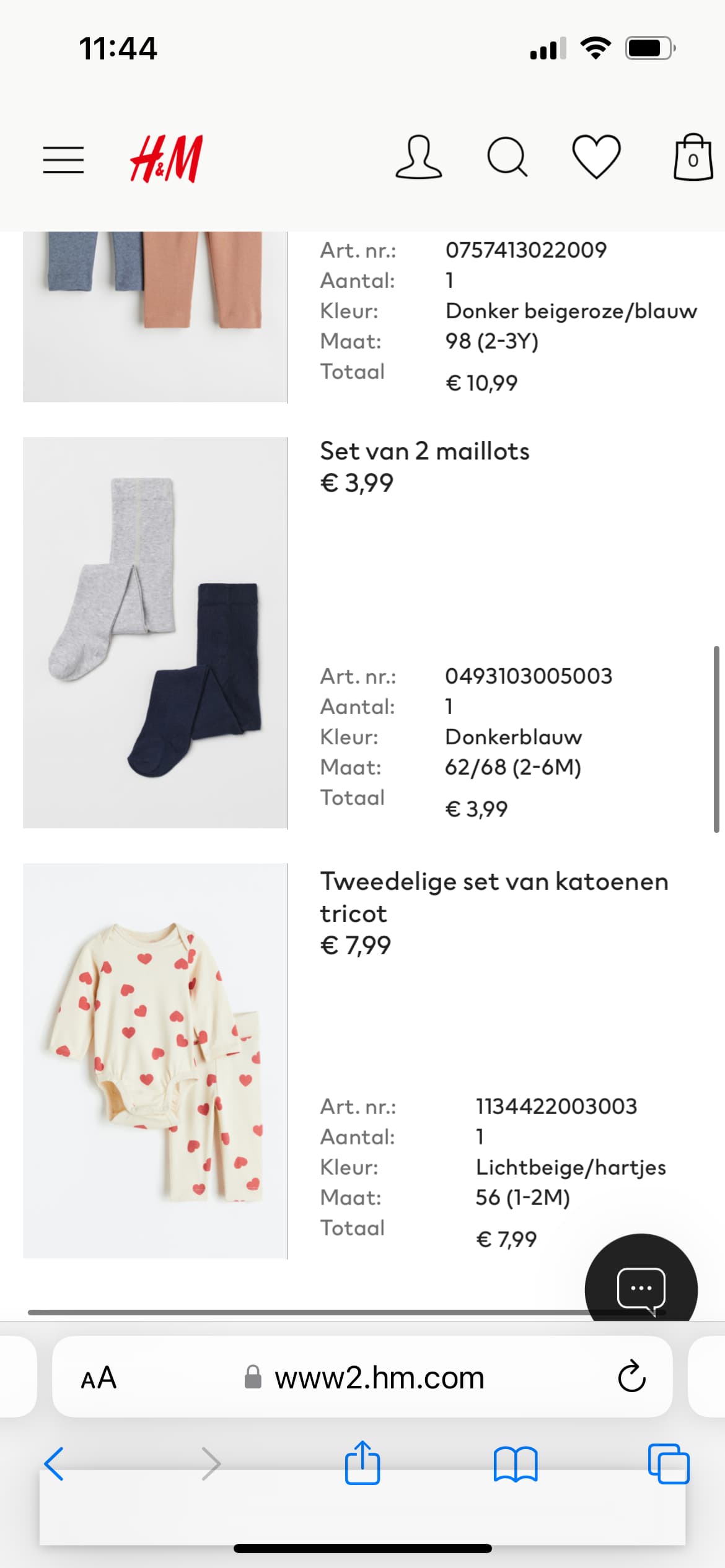Open the shopping bag
Image resolution: width=725 pixels, height=1568 pixels.
pyautogui.click(x=693, y=157)
